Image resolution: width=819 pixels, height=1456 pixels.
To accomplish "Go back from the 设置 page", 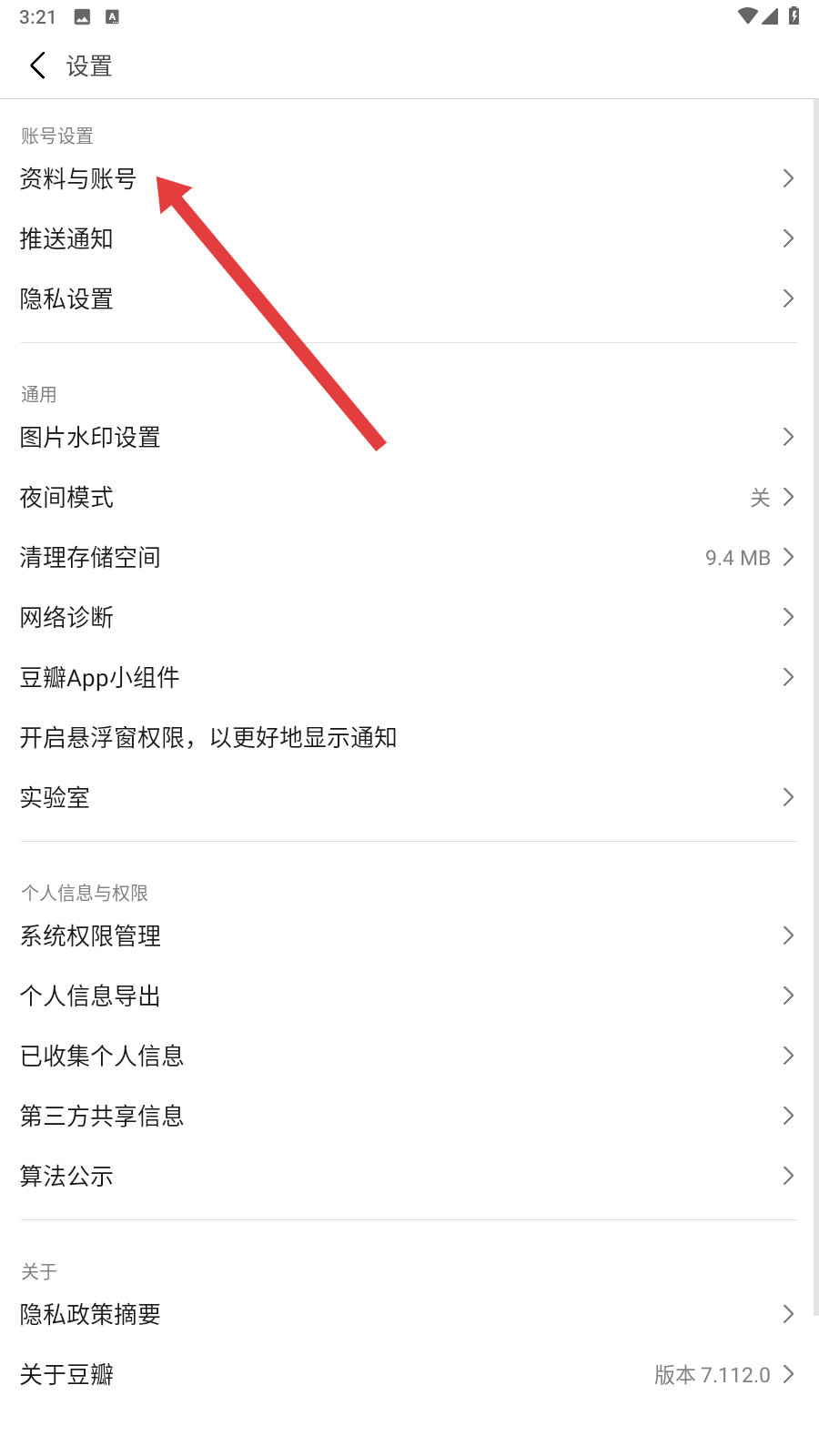I will click(37, 66).
